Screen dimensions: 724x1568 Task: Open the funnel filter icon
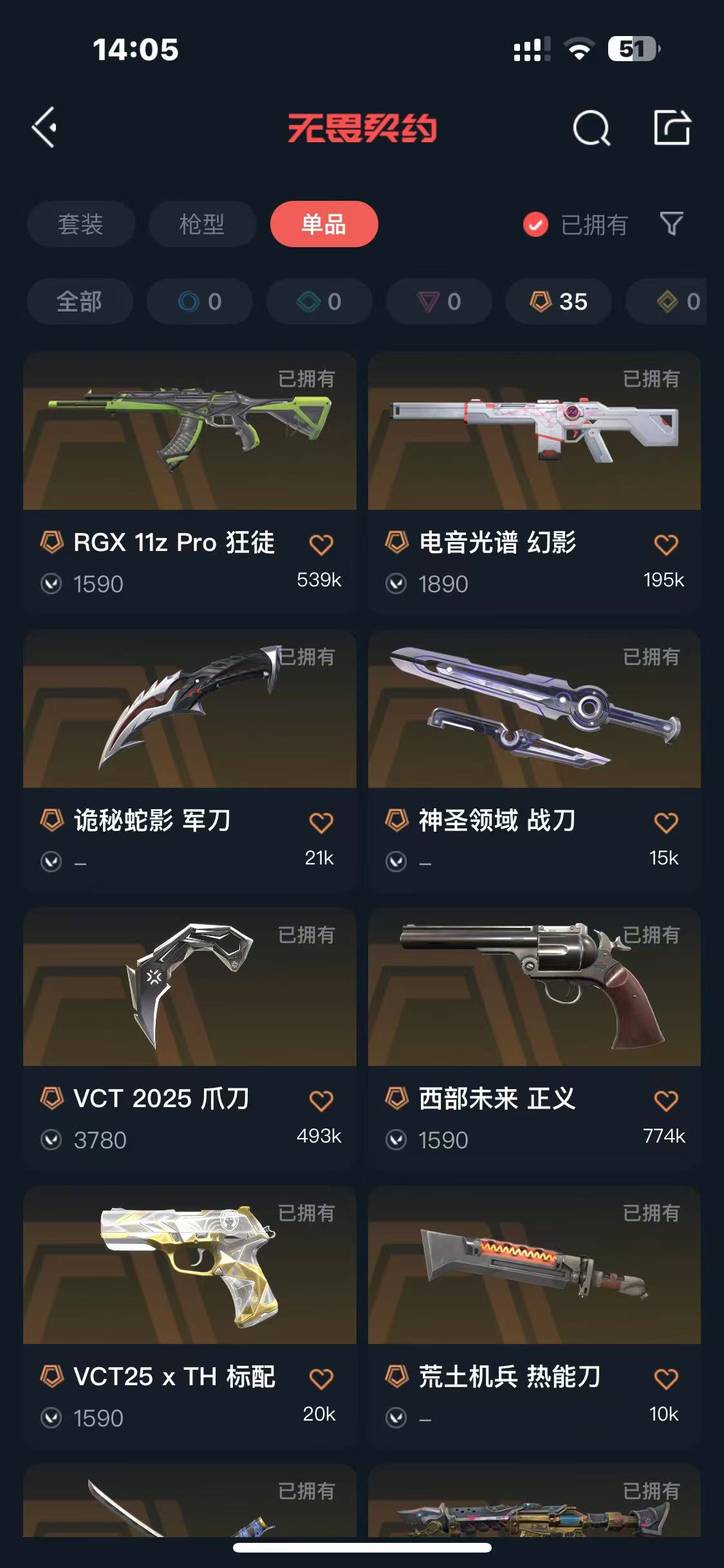coord(671,224)
